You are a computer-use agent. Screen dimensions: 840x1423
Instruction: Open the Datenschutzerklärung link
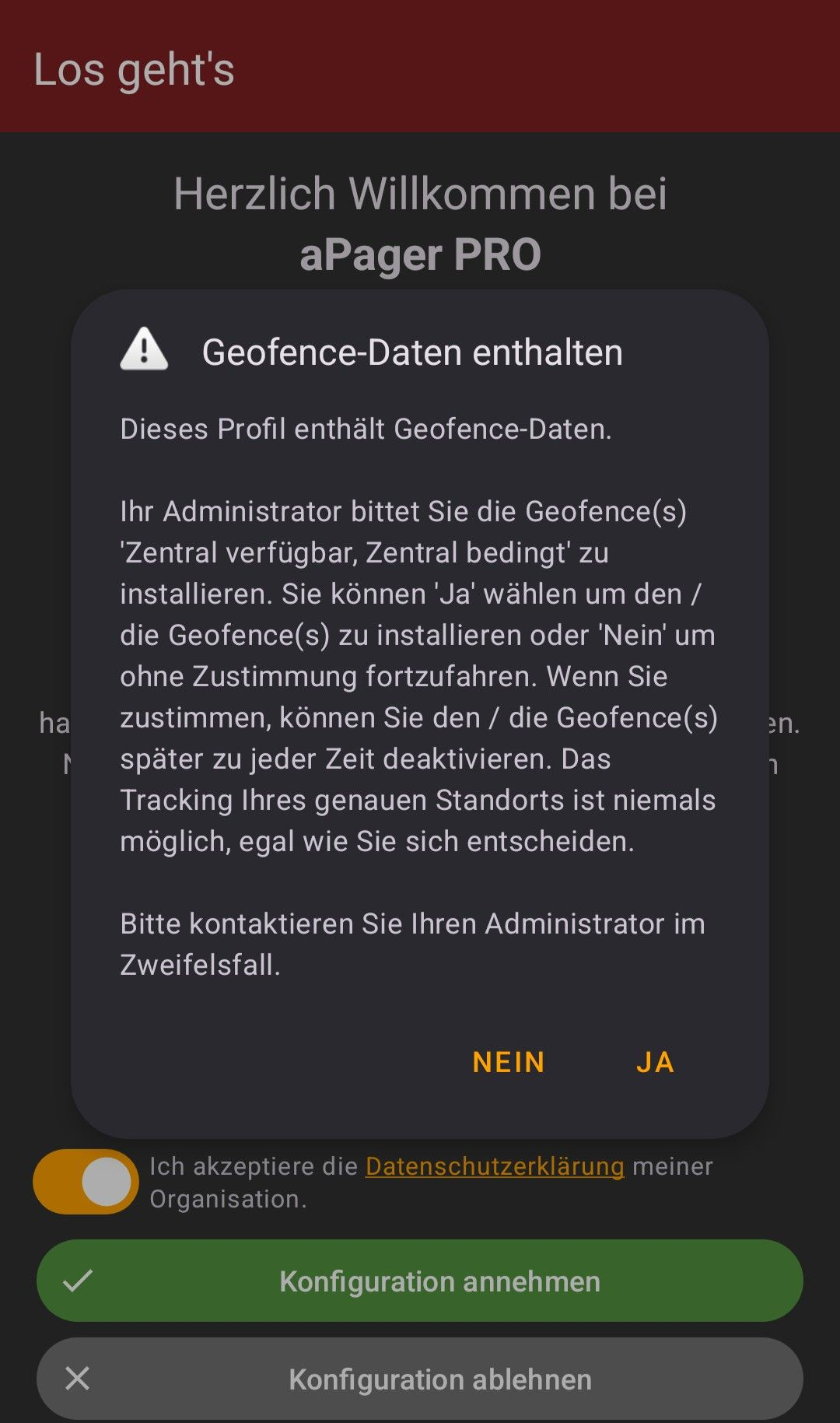[x=495, y=1166]
